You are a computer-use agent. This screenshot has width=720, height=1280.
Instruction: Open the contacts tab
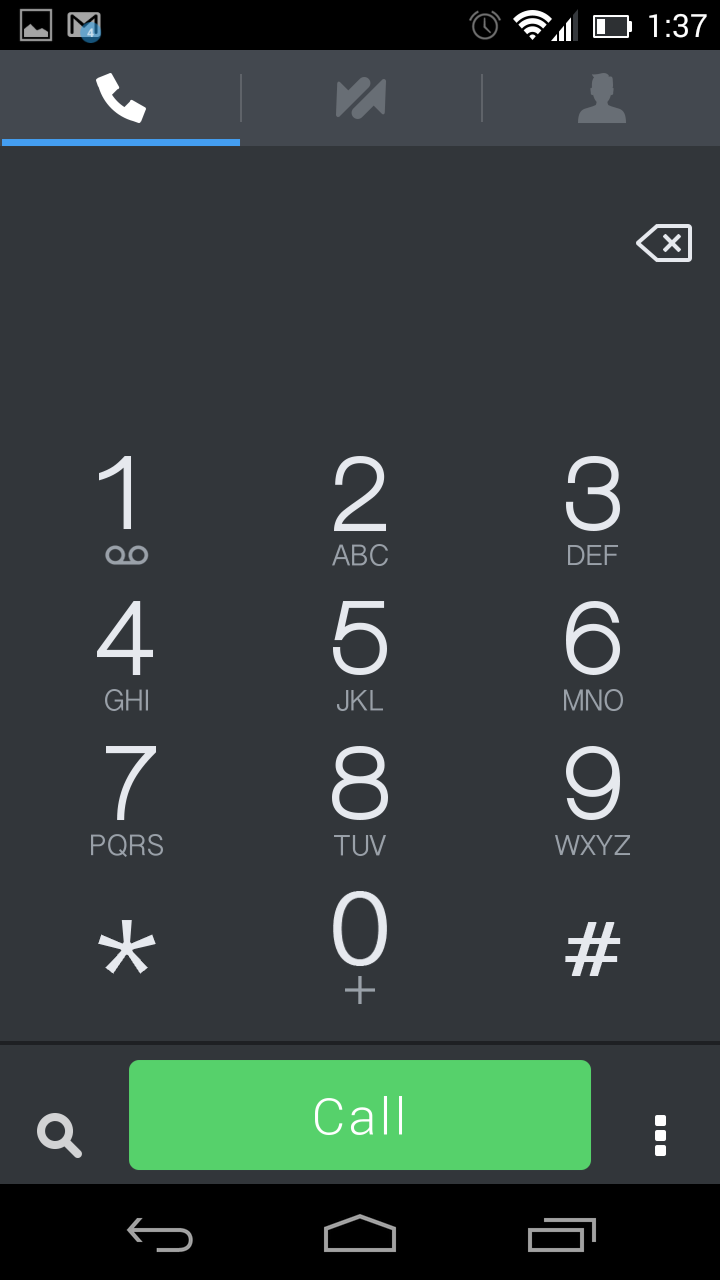(x=601, y=98)
